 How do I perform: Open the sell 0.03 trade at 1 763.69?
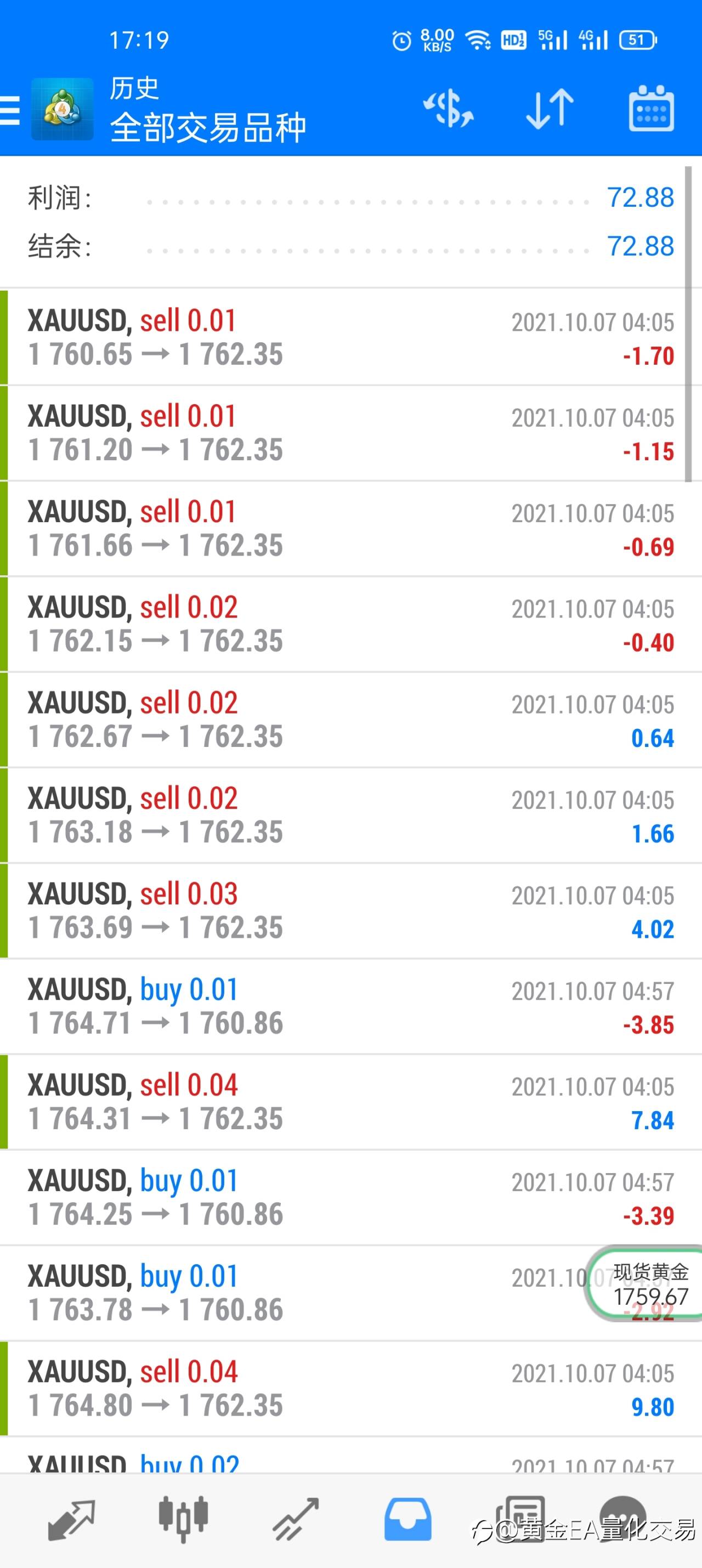350,910
